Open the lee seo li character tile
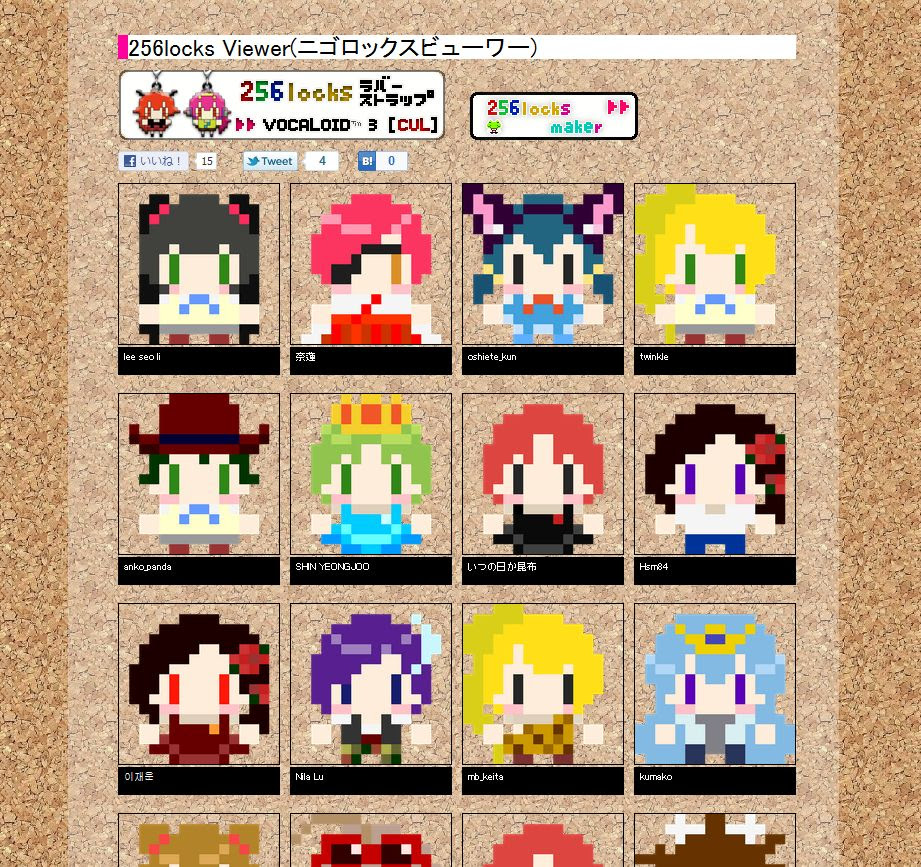Screen dimensions: 921x867 [199, 264]
